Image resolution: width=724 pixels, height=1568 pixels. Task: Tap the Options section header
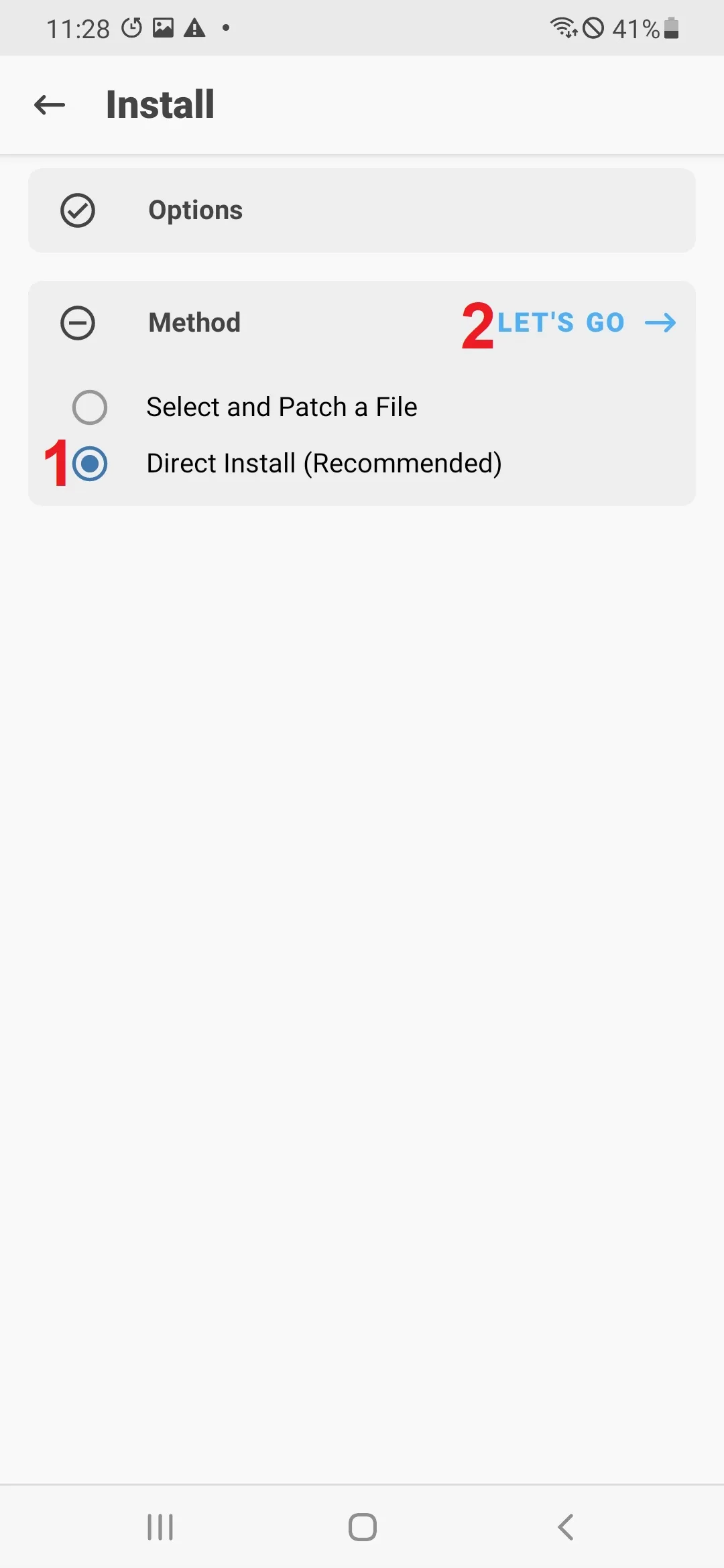[194, 210]
